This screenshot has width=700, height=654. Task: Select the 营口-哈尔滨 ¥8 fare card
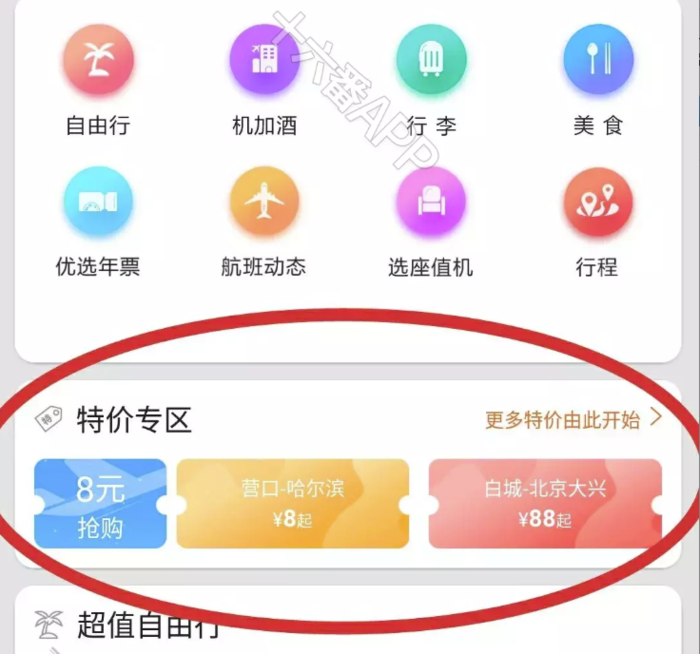coord(293,504)
